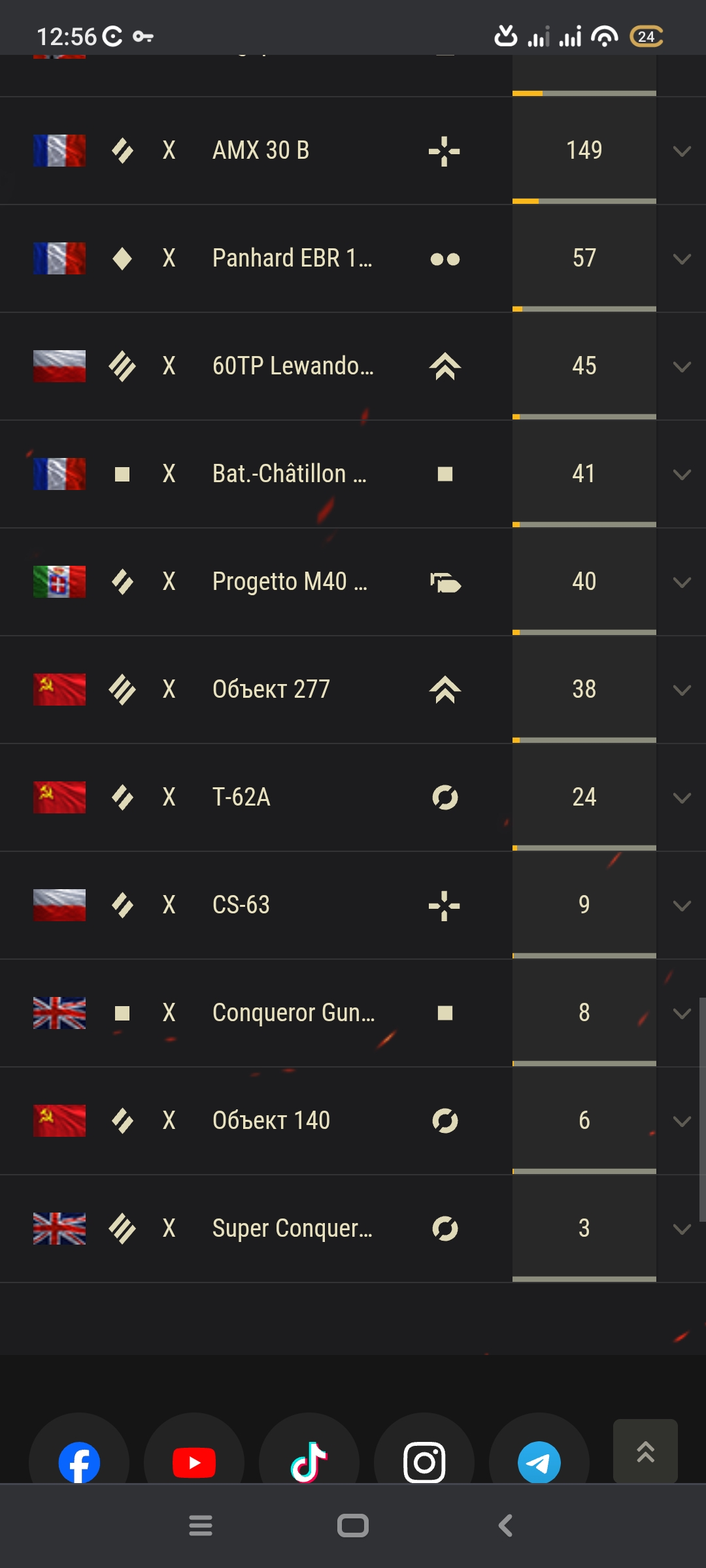Image resolution: width=706 pixels, height=1568 pixels.
Task: Expand the AMX 30 B row details
Action: click(682, 152)
